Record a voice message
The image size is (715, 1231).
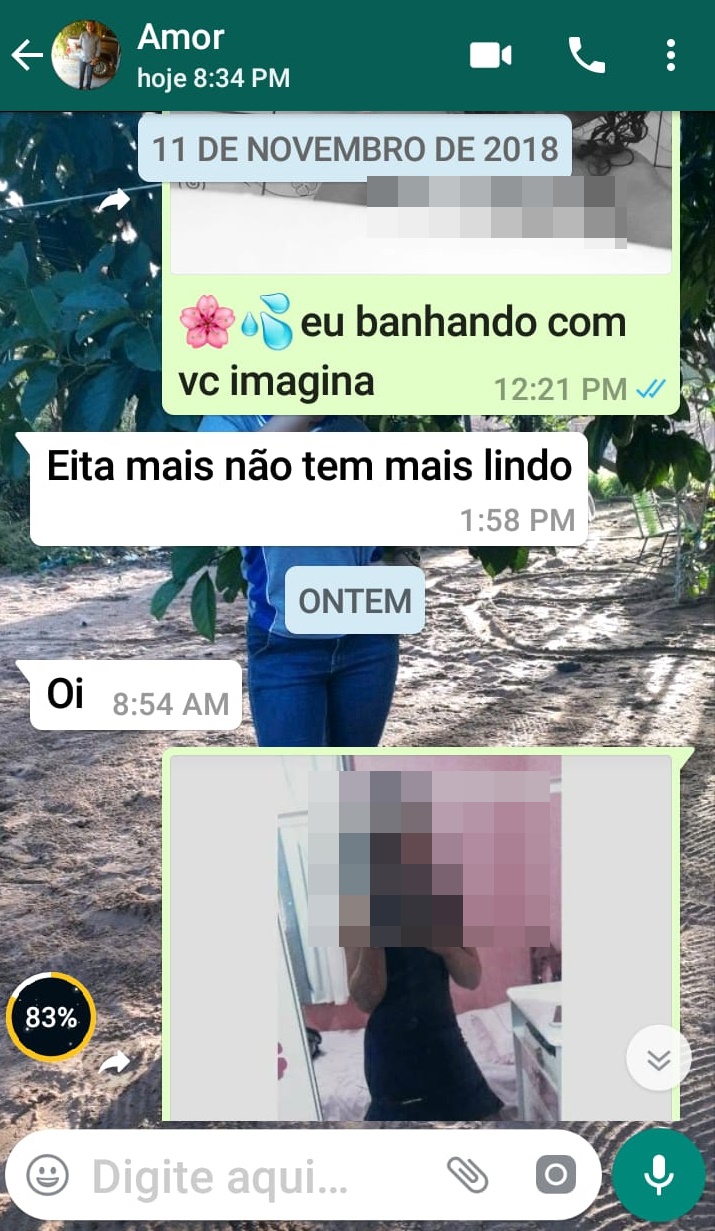tap(659, 1176)
